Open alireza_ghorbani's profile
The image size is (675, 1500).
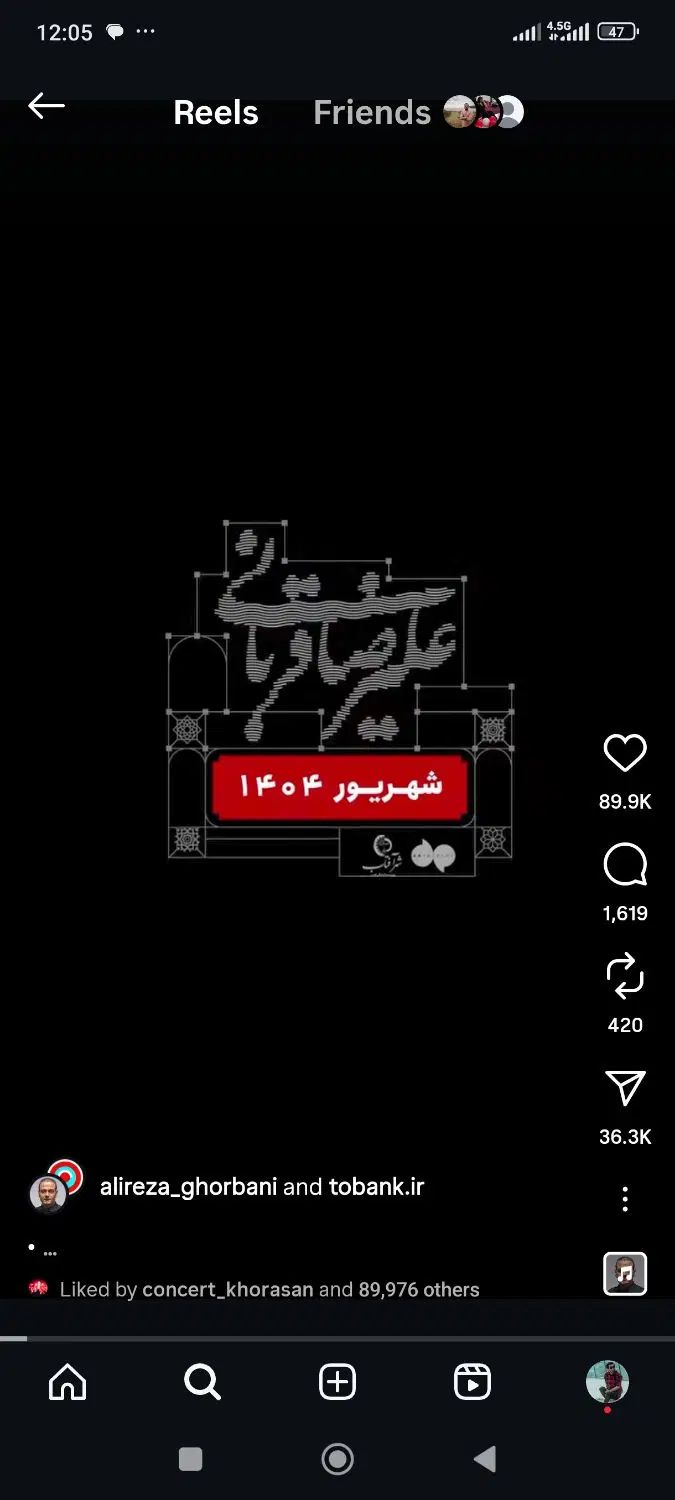188,1187
